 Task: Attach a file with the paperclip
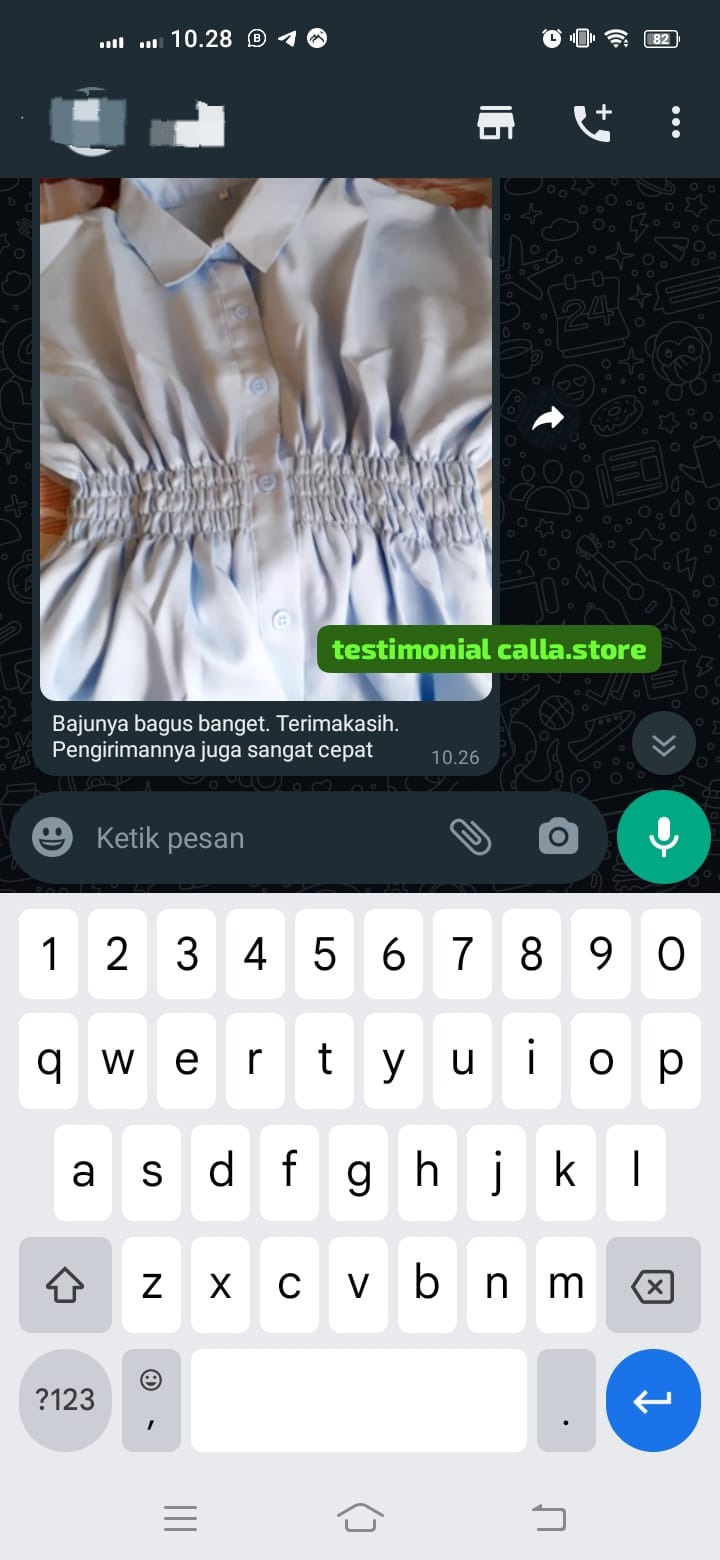(470, 837)
